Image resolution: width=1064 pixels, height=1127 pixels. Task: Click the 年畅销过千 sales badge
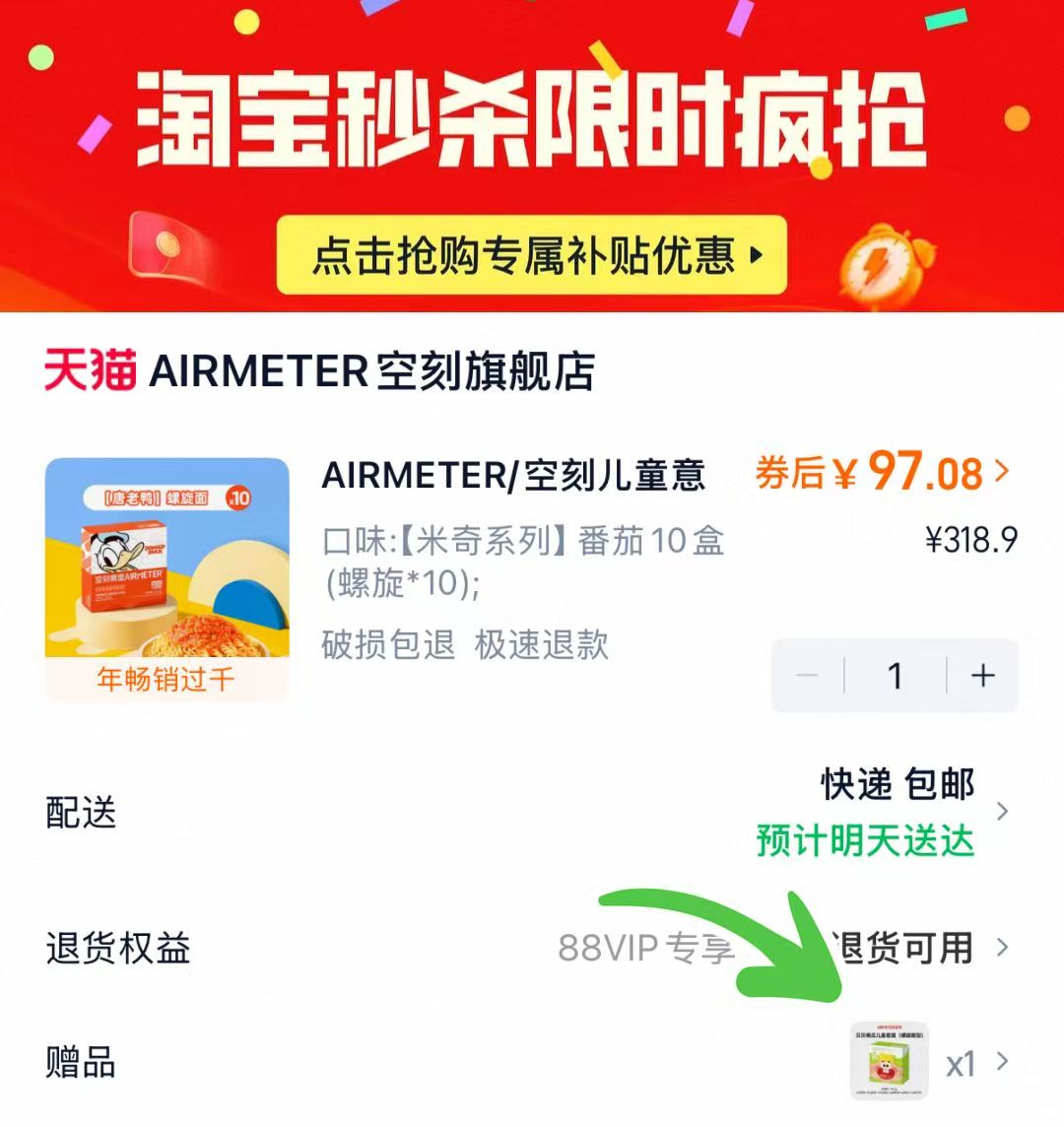[x=166, y=678]
